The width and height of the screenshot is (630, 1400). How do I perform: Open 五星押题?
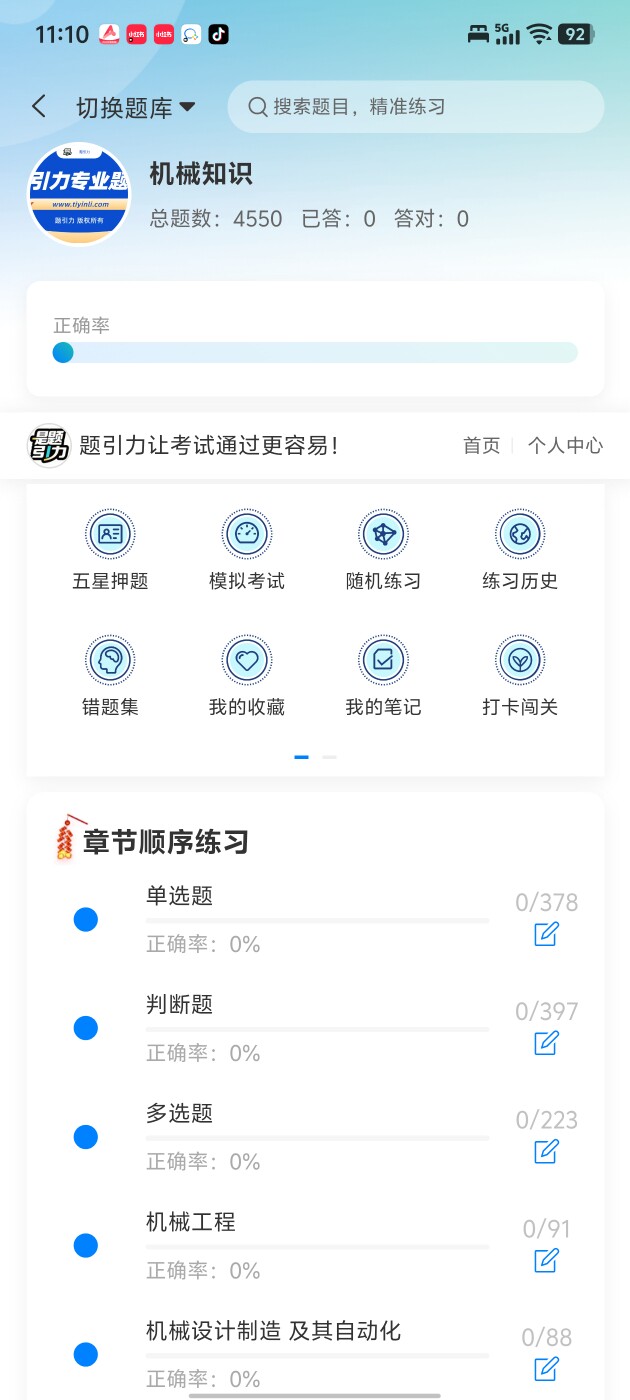coord(110,549)
